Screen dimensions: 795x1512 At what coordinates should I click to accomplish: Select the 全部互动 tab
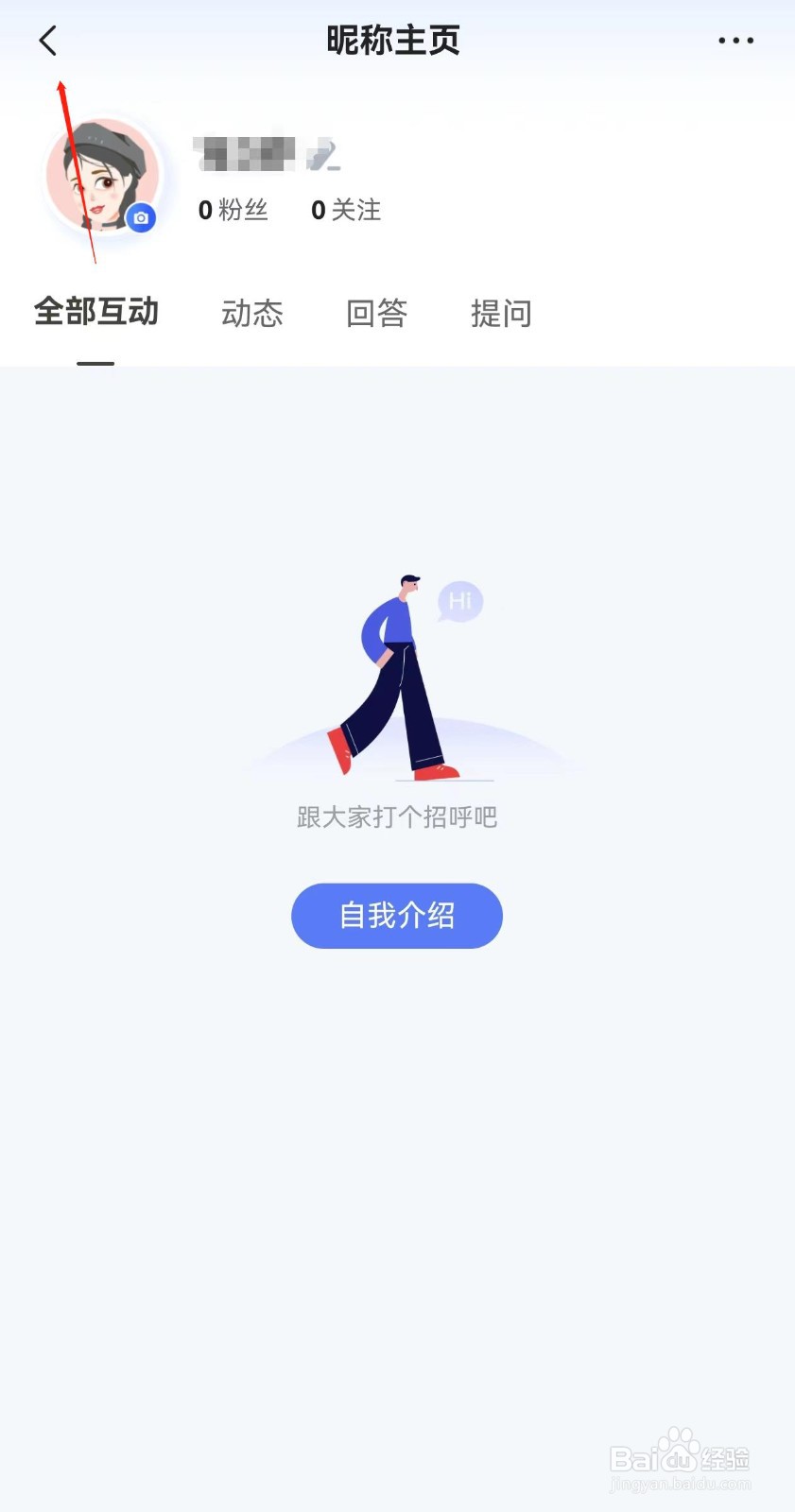pyautogui.click(x=95, y=313)
